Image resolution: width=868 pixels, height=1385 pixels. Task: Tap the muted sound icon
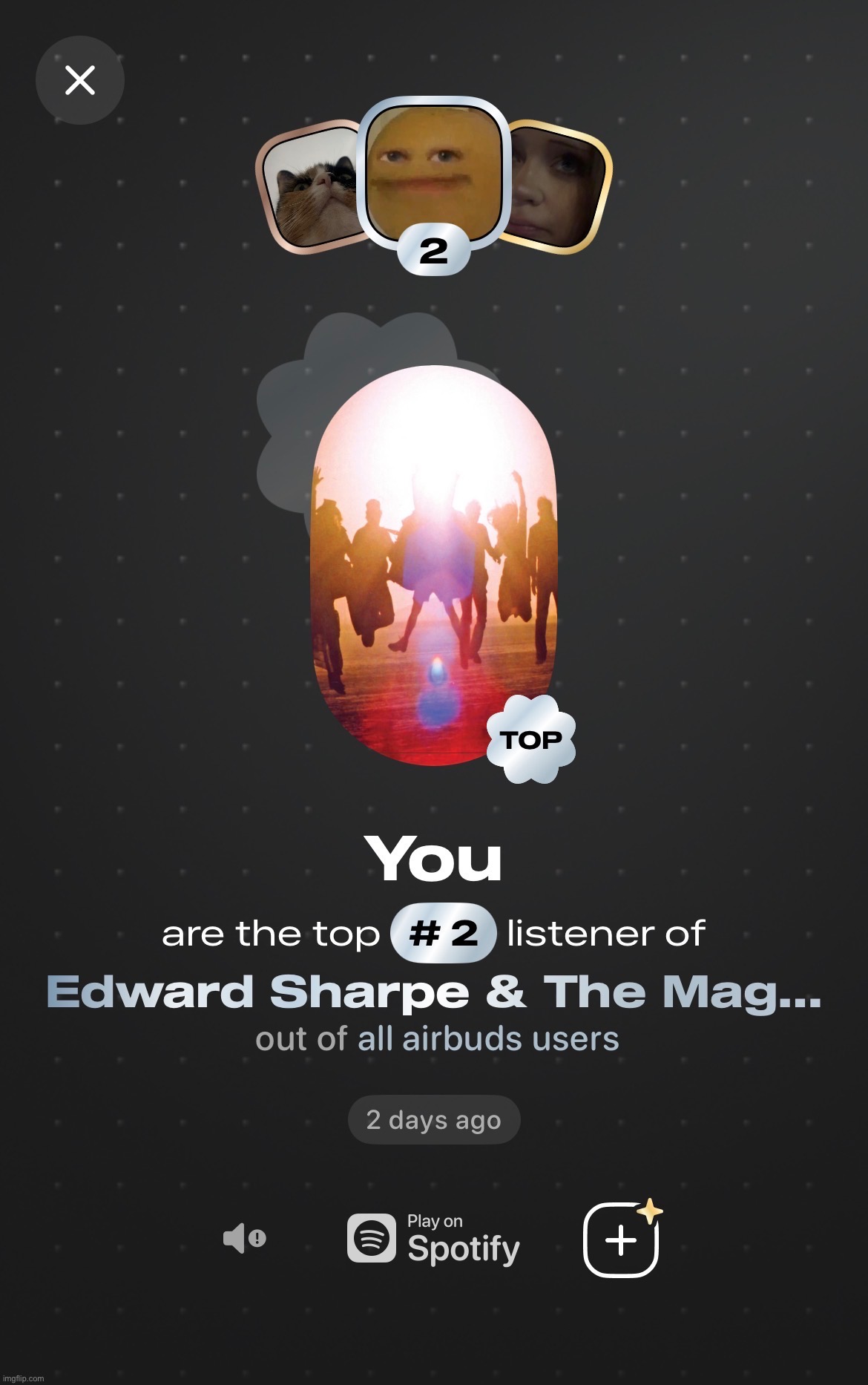click(244, 1238)
